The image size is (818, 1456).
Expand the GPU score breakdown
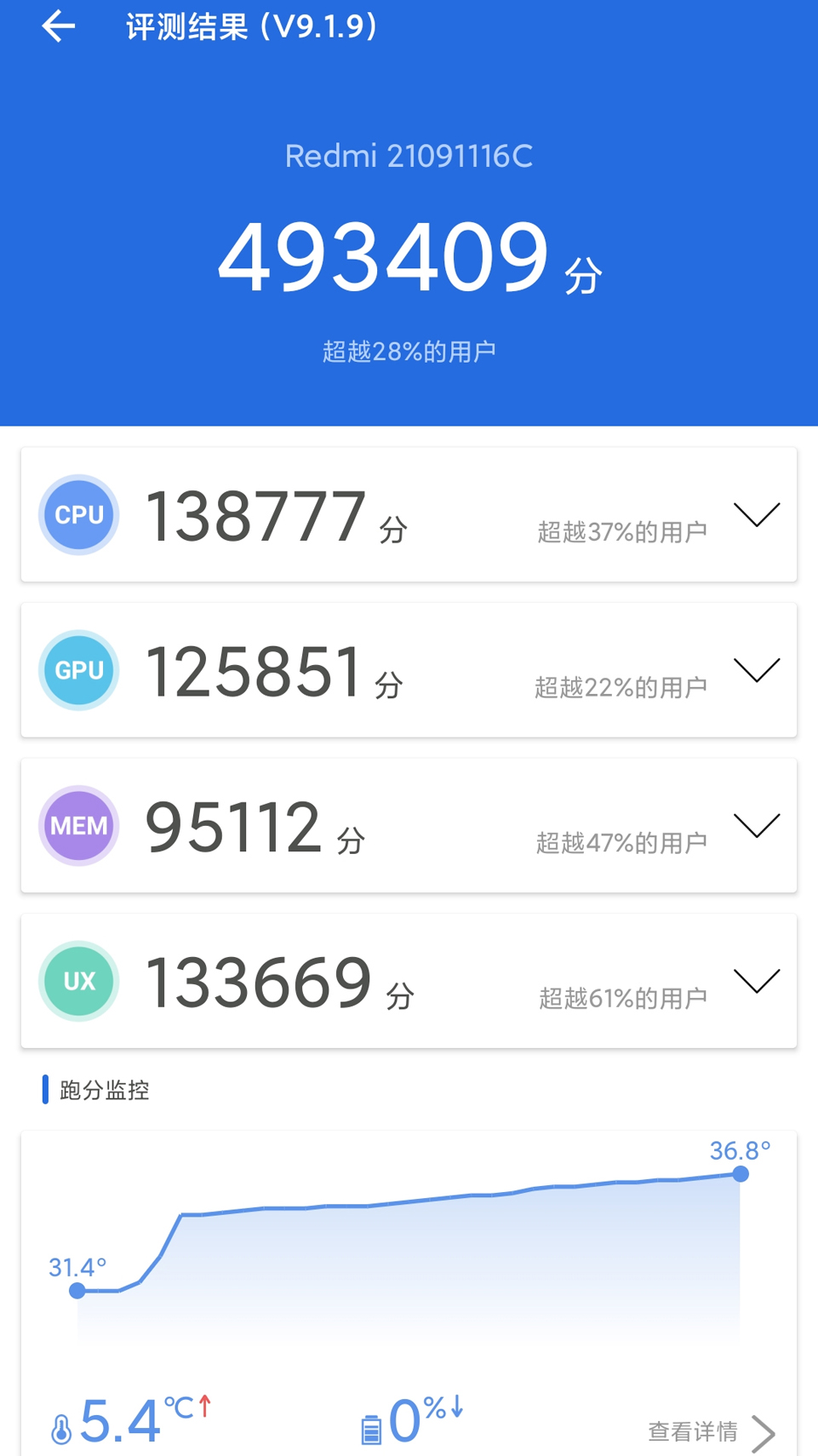coord(756,670)
